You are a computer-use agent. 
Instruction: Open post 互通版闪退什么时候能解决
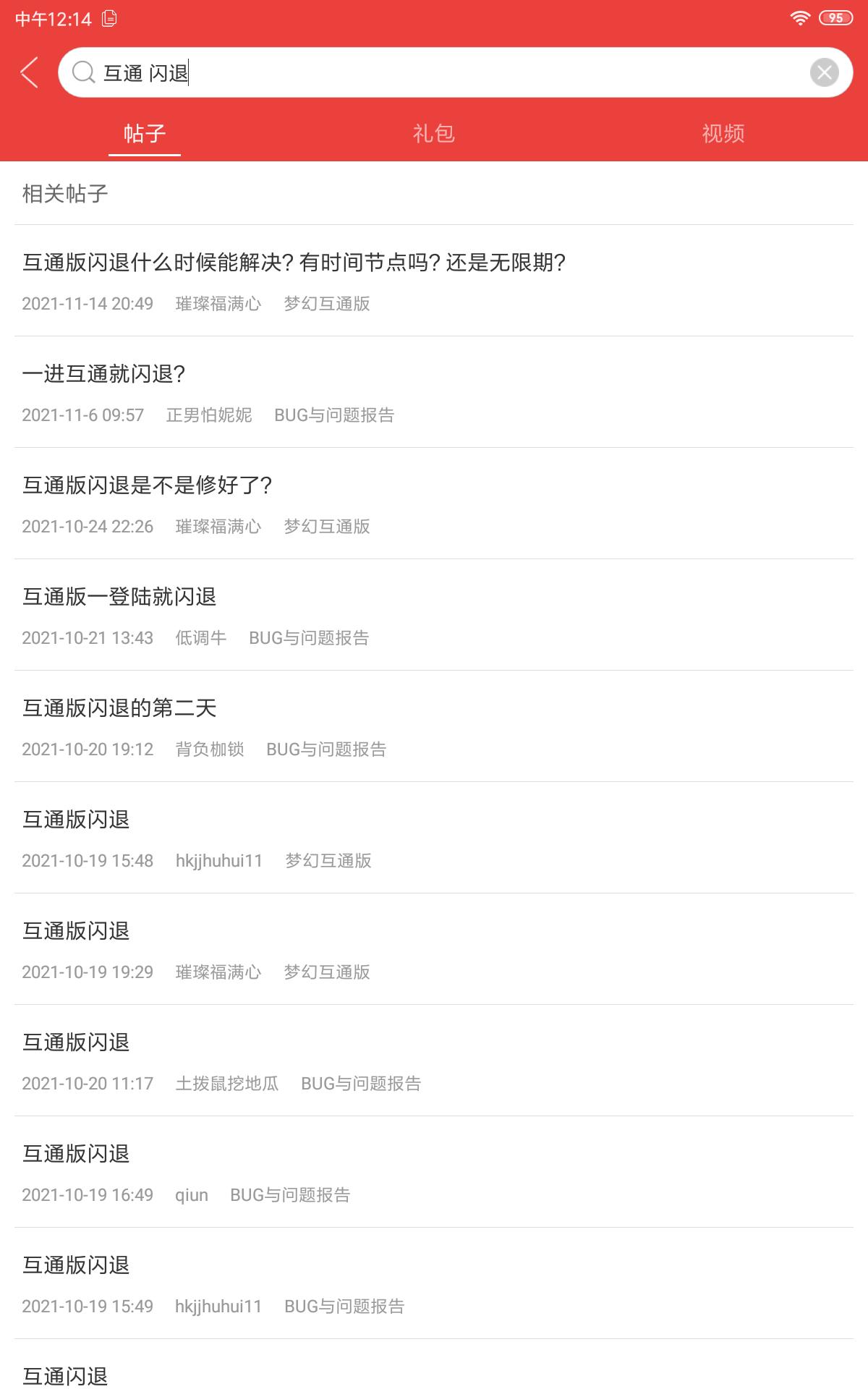coord(434,281)
